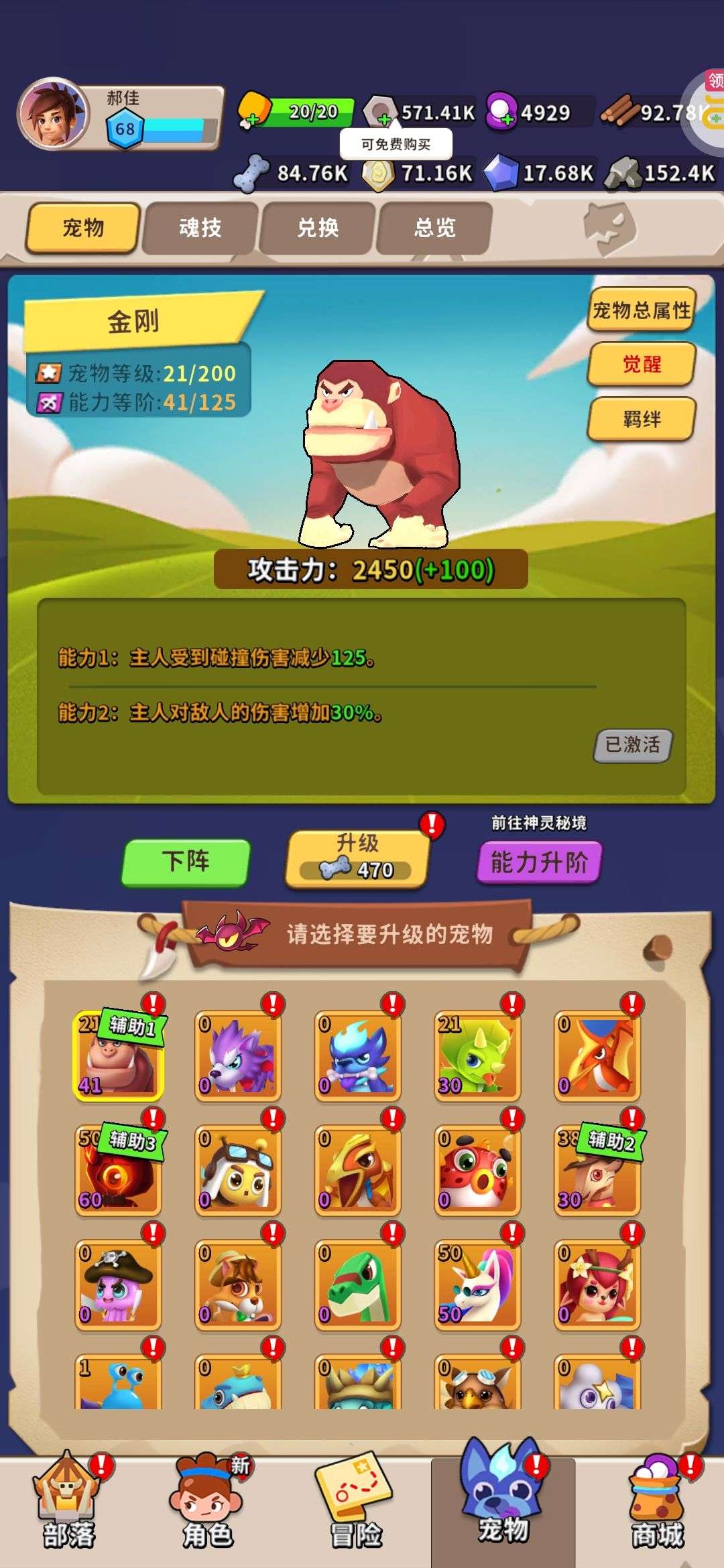Open the player avatar profile

coord(54,115)
